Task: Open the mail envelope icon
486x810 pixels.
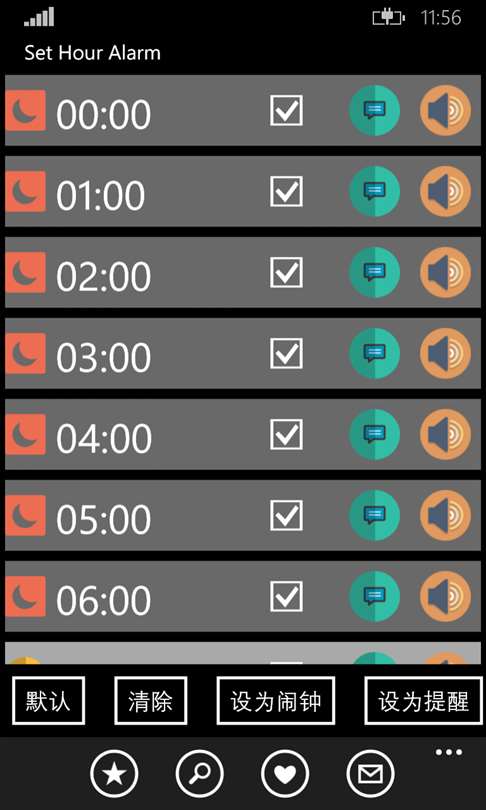Action: (370, 774)
